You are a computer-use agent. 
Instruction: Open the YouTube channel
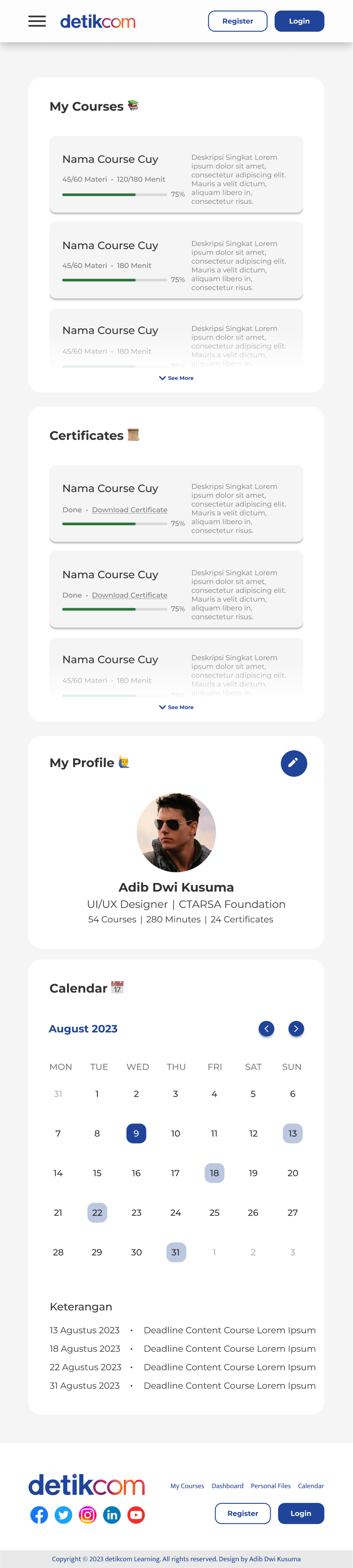(136, 1515)
